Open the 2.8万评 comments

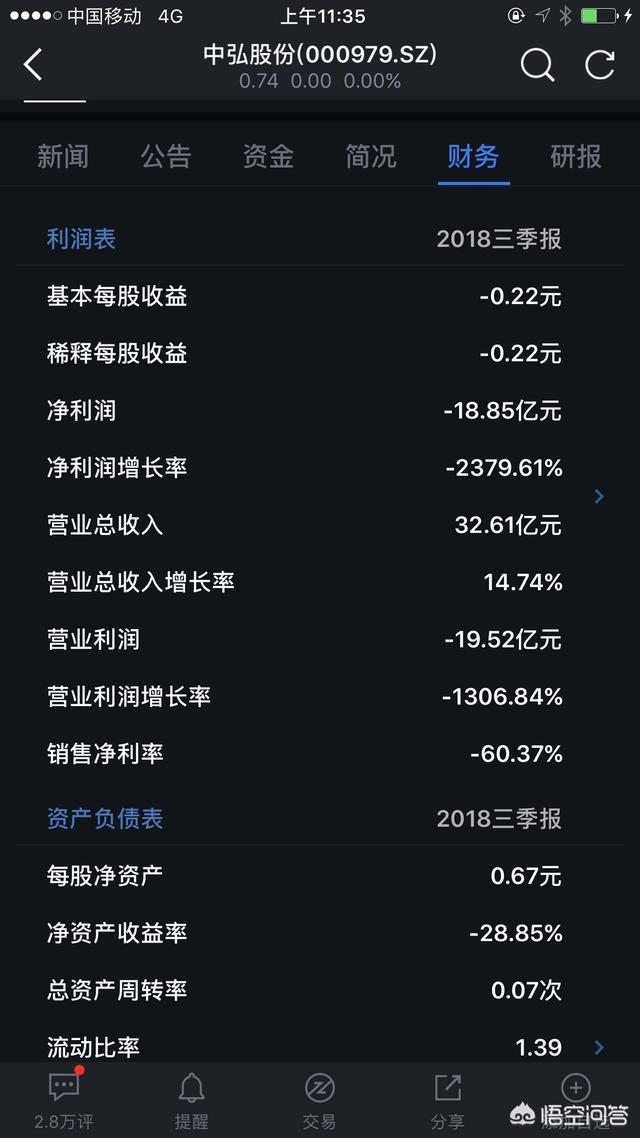click(x=64, y=1099)
